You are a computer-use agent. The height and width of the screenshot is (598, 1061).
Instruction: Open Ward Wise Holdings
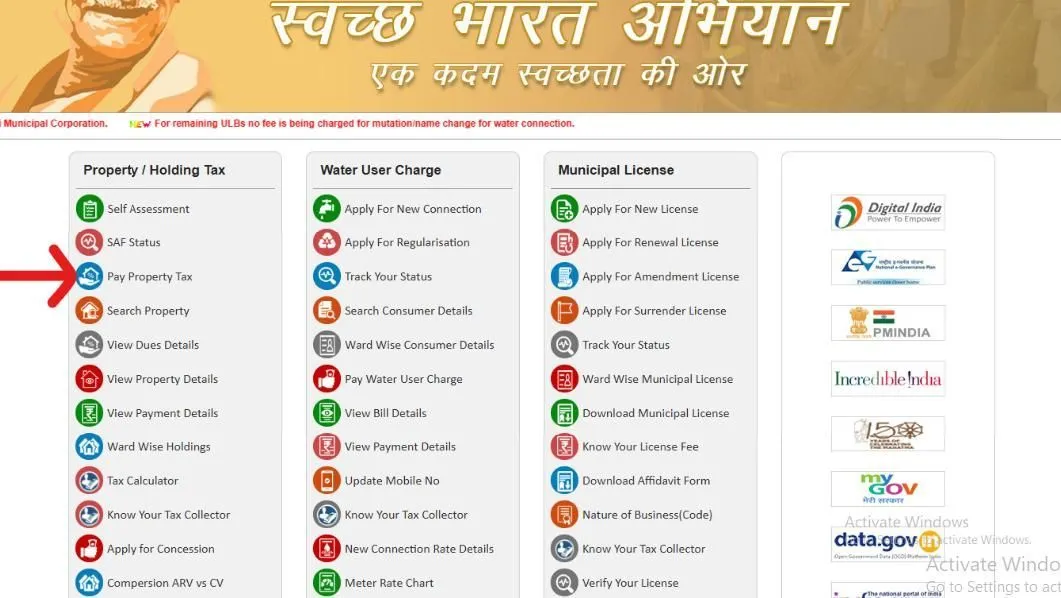point(158,447)
